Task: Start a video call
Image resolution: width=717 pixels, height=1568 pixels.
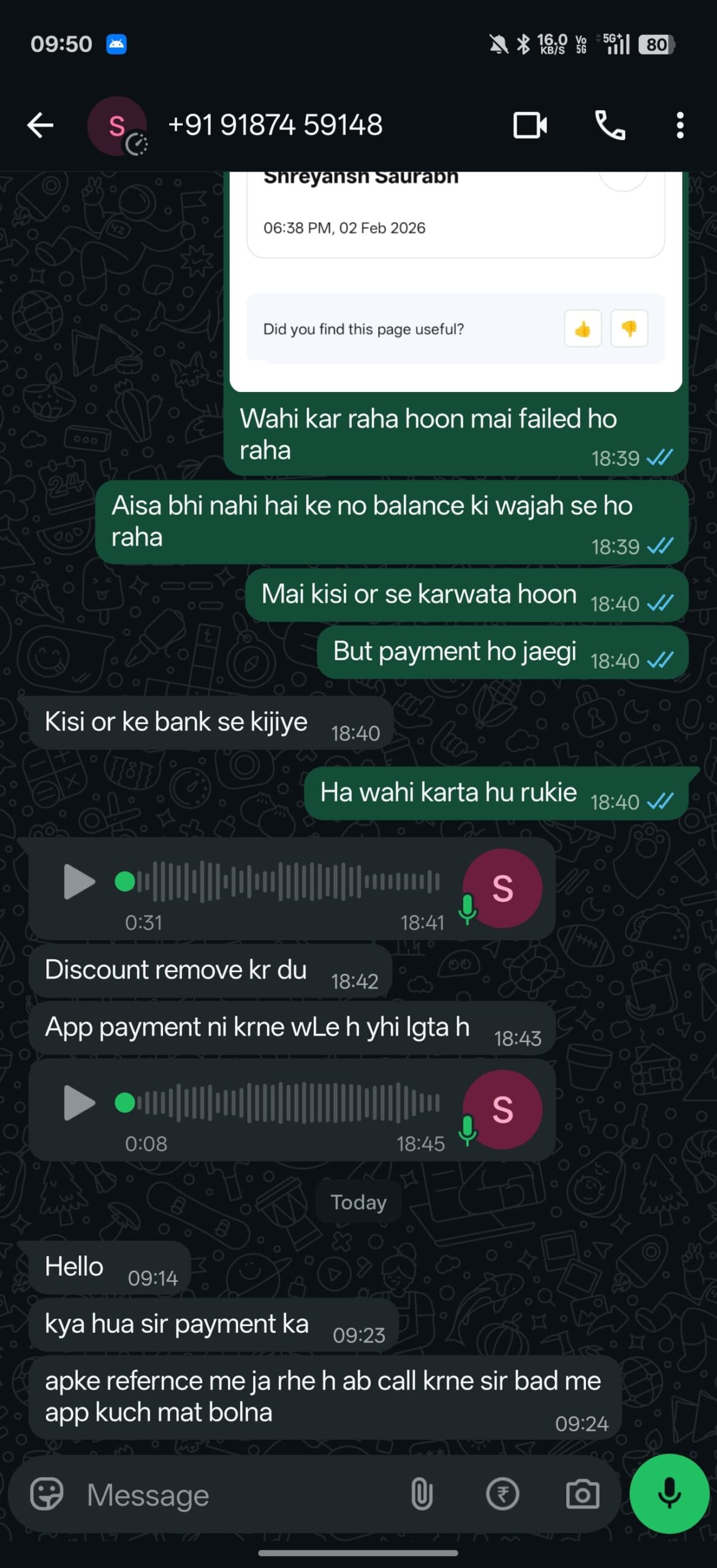Action: click(x=529, y=126)
